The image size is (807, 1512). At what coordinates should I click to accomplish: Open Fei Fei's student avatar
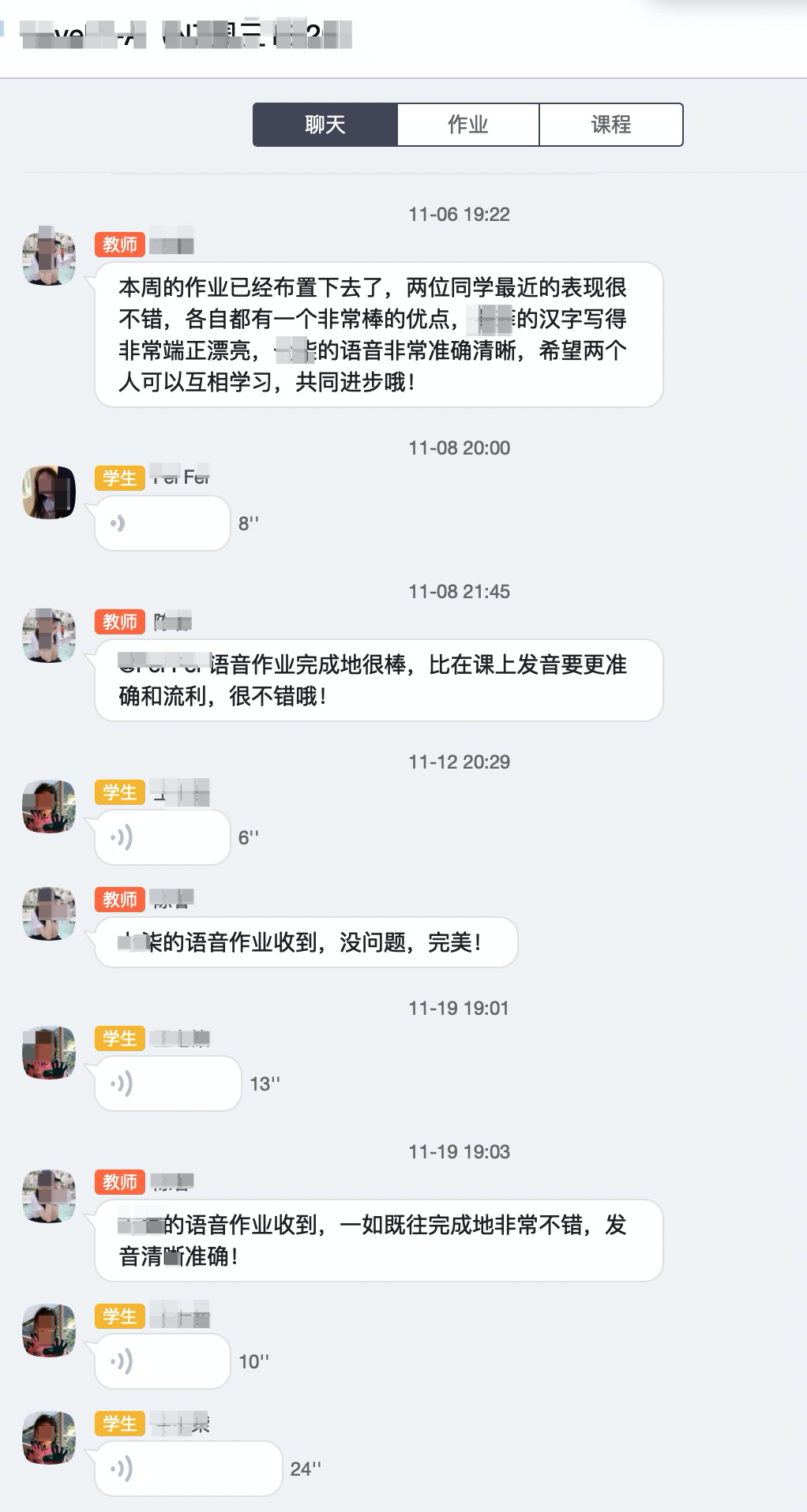tap(49, 492)
